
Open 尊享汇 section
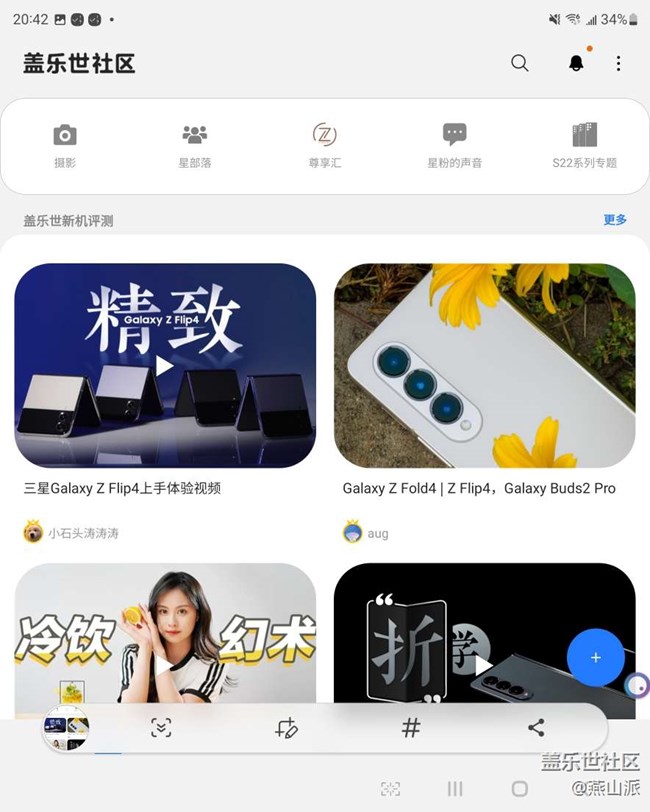click(x=324, y=145)
